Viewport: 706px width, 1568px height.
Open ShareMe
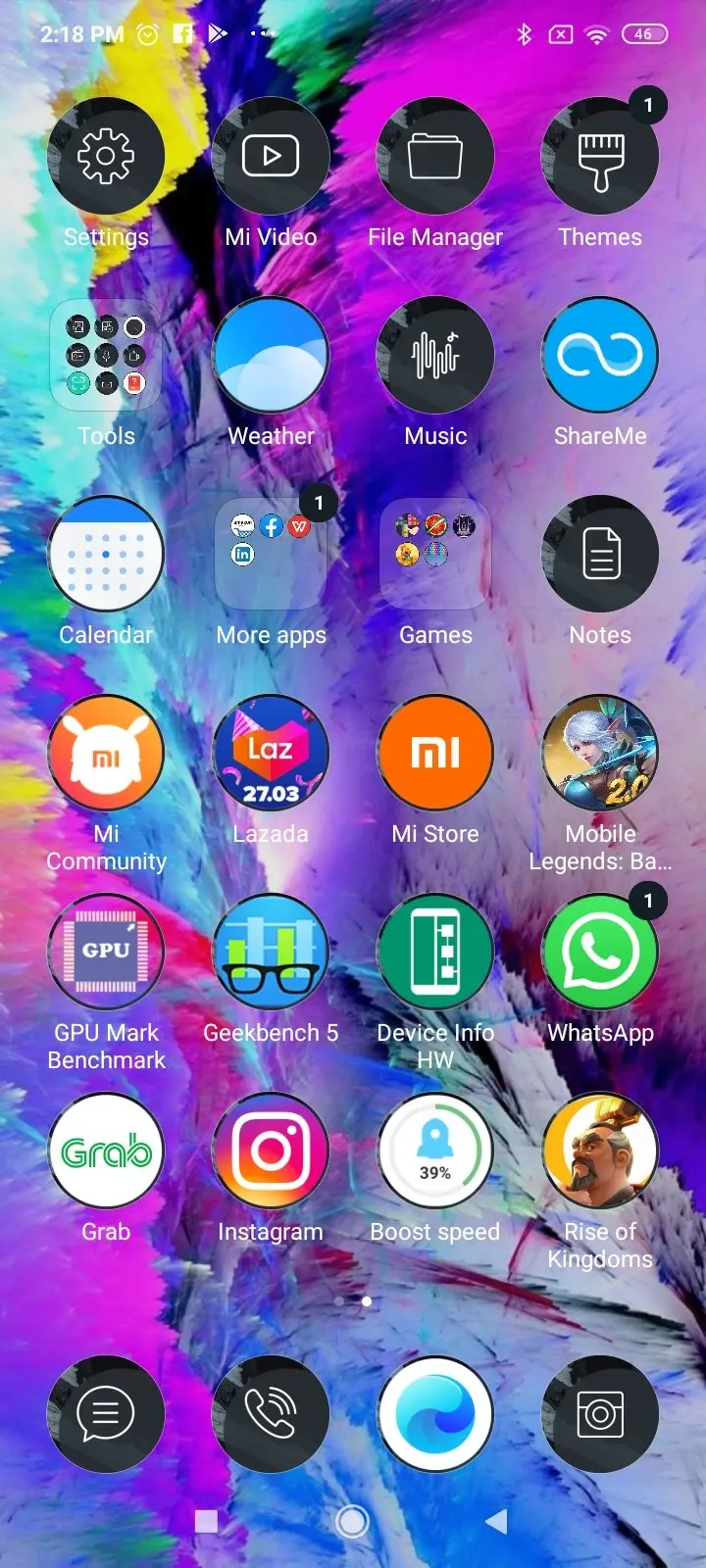pyautogui.click(x=600, y=356)
